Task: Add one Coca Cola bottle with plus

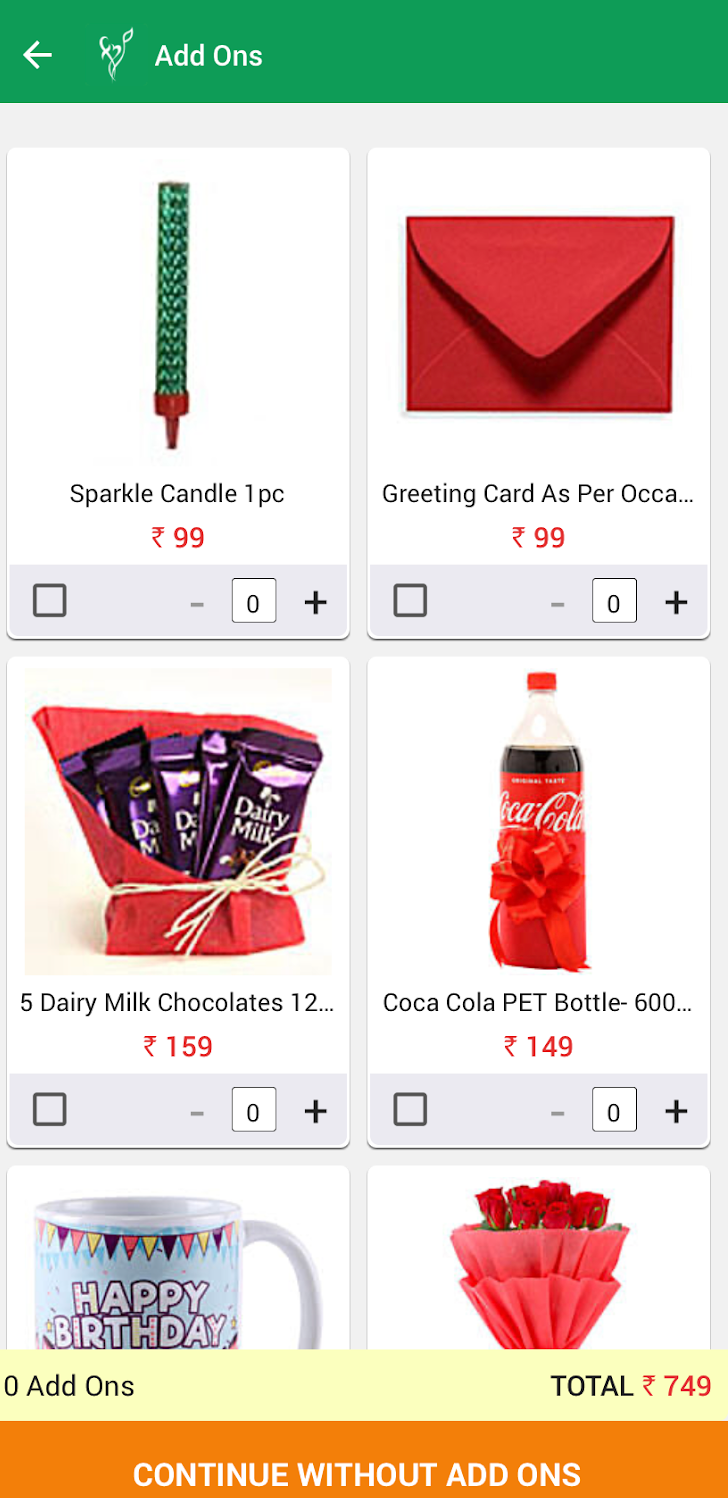Action: coord(676,1111)
